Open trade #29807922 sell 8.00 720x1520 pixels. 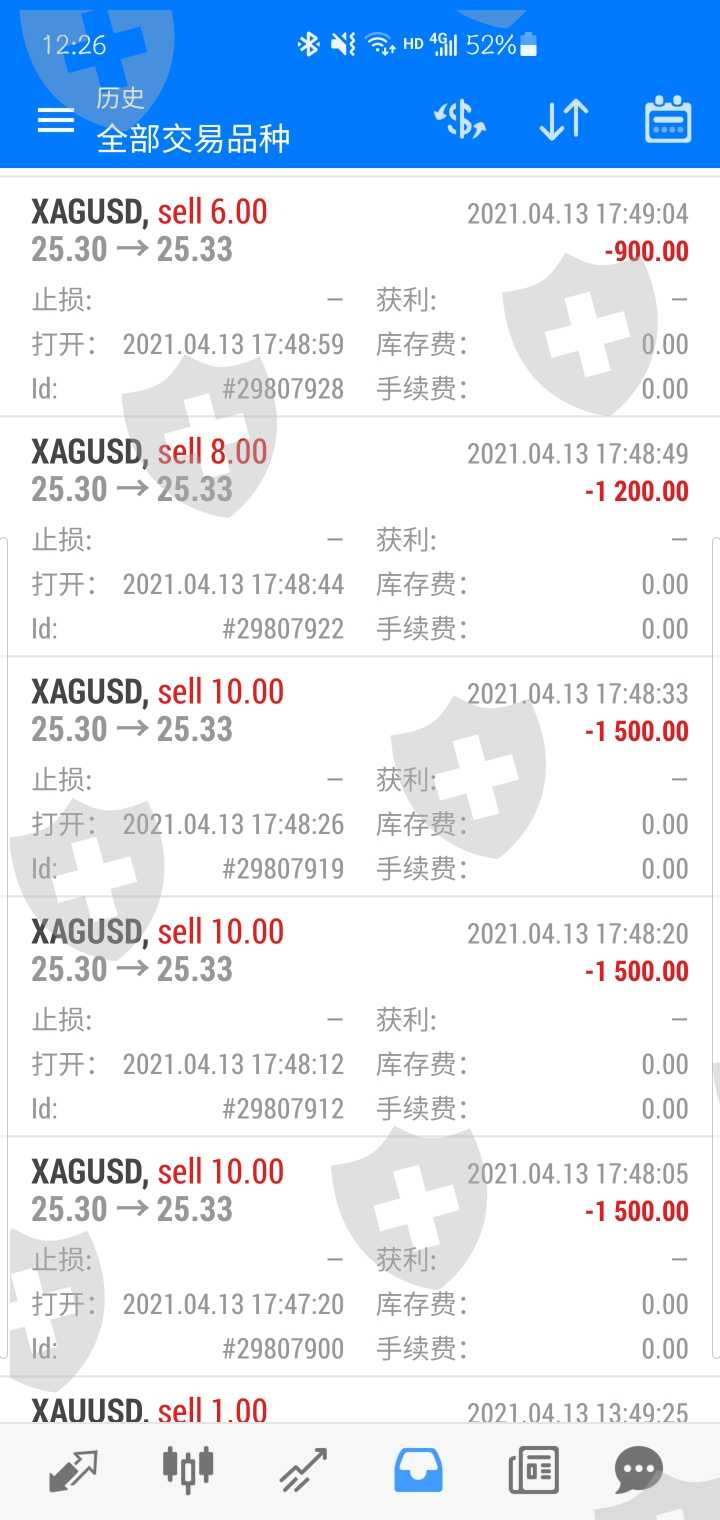360,537
